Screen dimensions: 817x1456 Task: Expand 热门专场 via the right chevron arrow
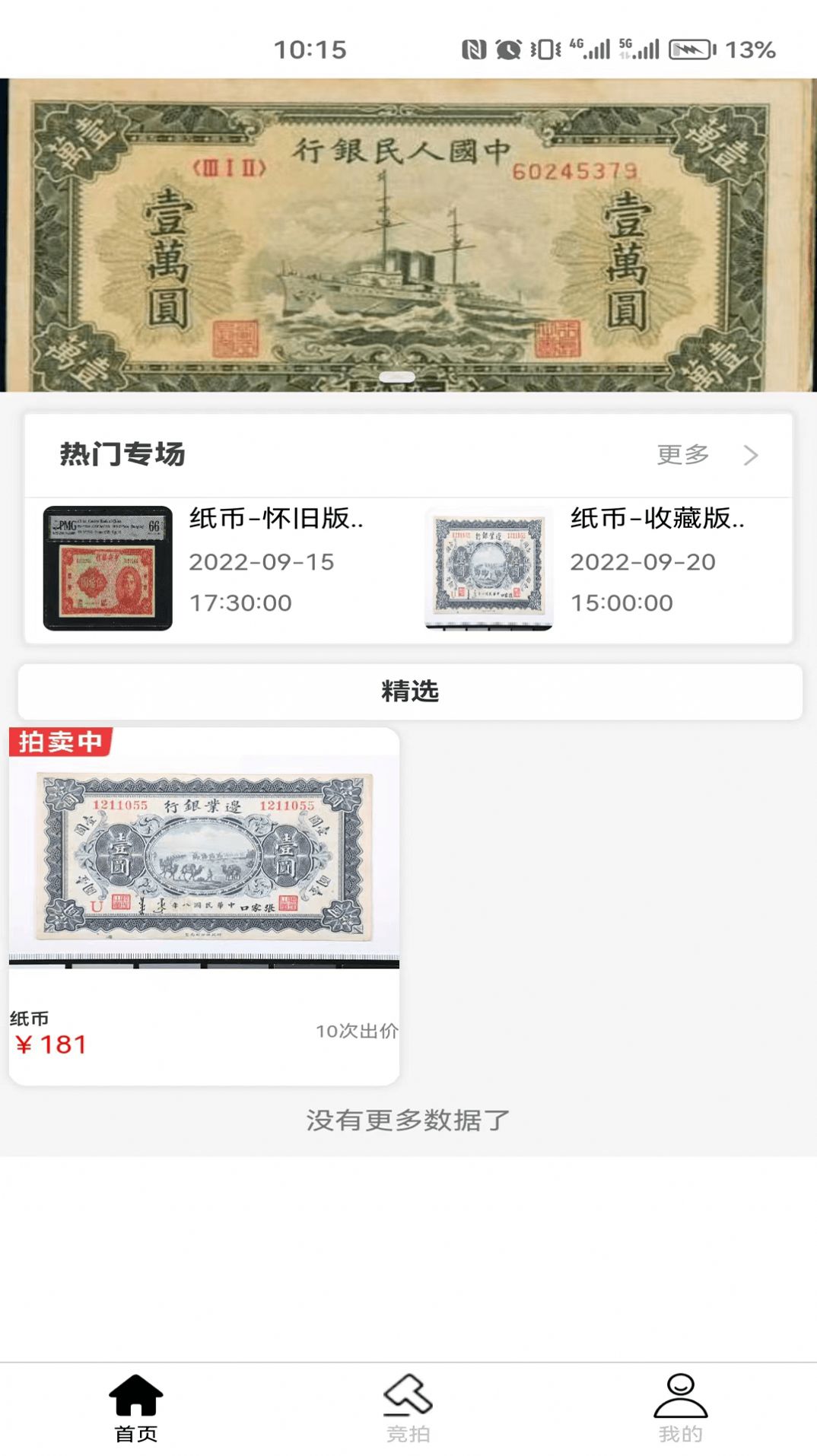[752, 455]
